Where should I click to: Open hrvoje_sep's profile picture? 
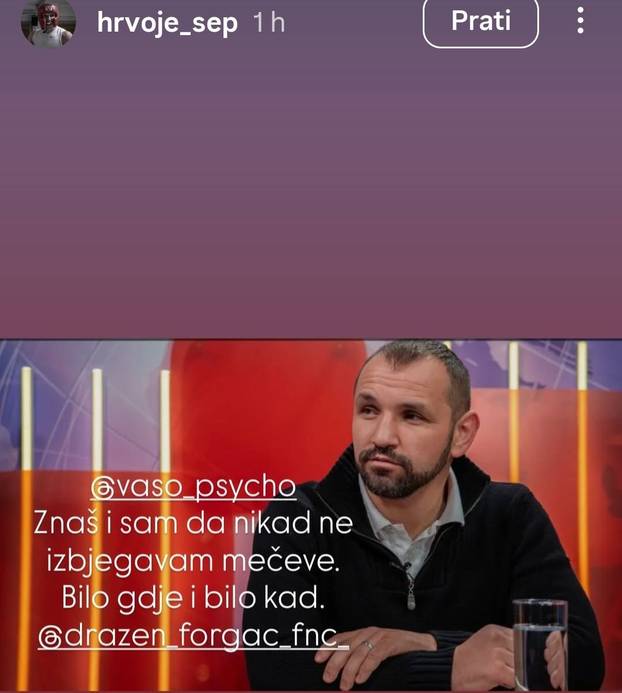pyautogui.click(x=47, y=22)
